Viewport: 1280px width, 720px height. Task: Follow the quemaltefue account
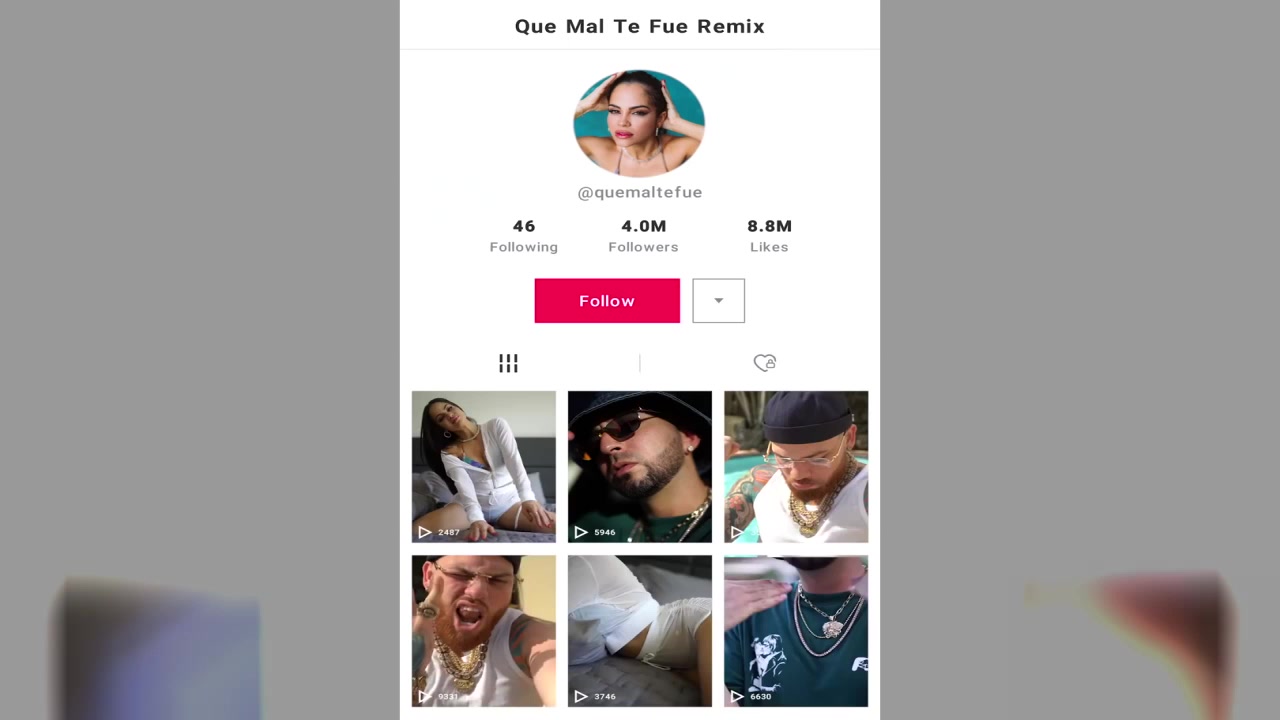click(x=607, y=301)
